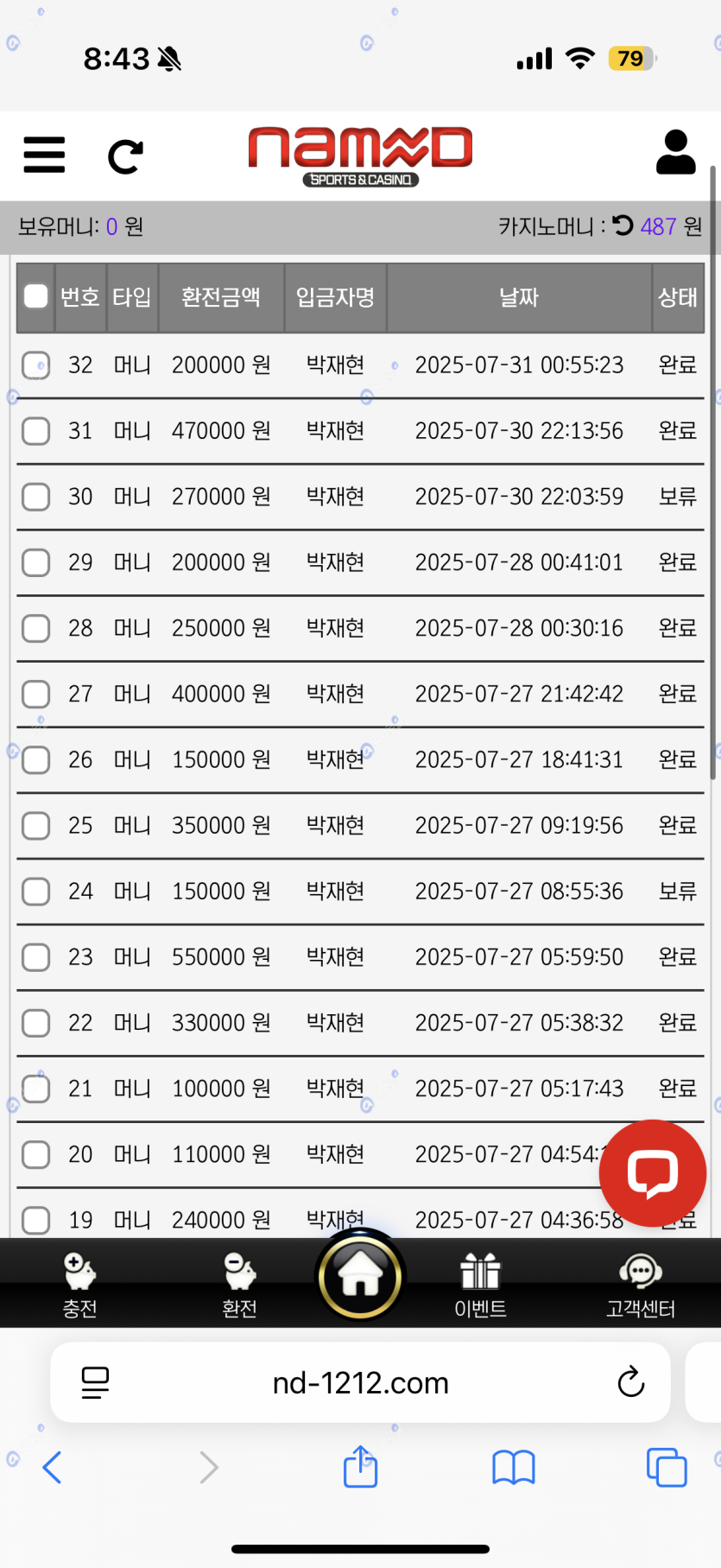This screenshot has width=721, height=1568.
Task: Open the 고객센터 tab
Action: coord(640,1286)
